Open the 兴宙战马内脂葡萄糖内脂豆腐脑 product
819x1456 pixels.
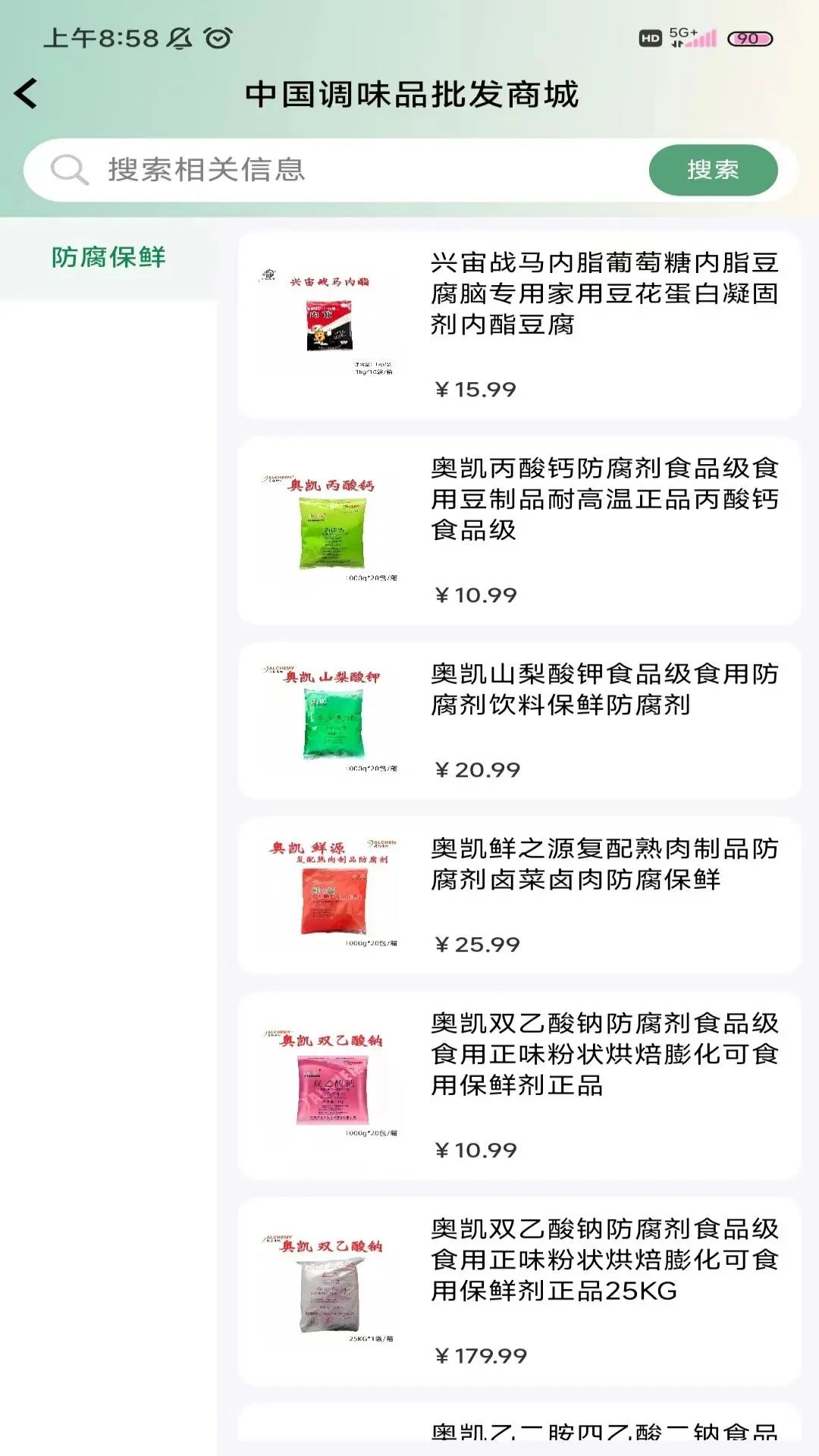[519, 325]
